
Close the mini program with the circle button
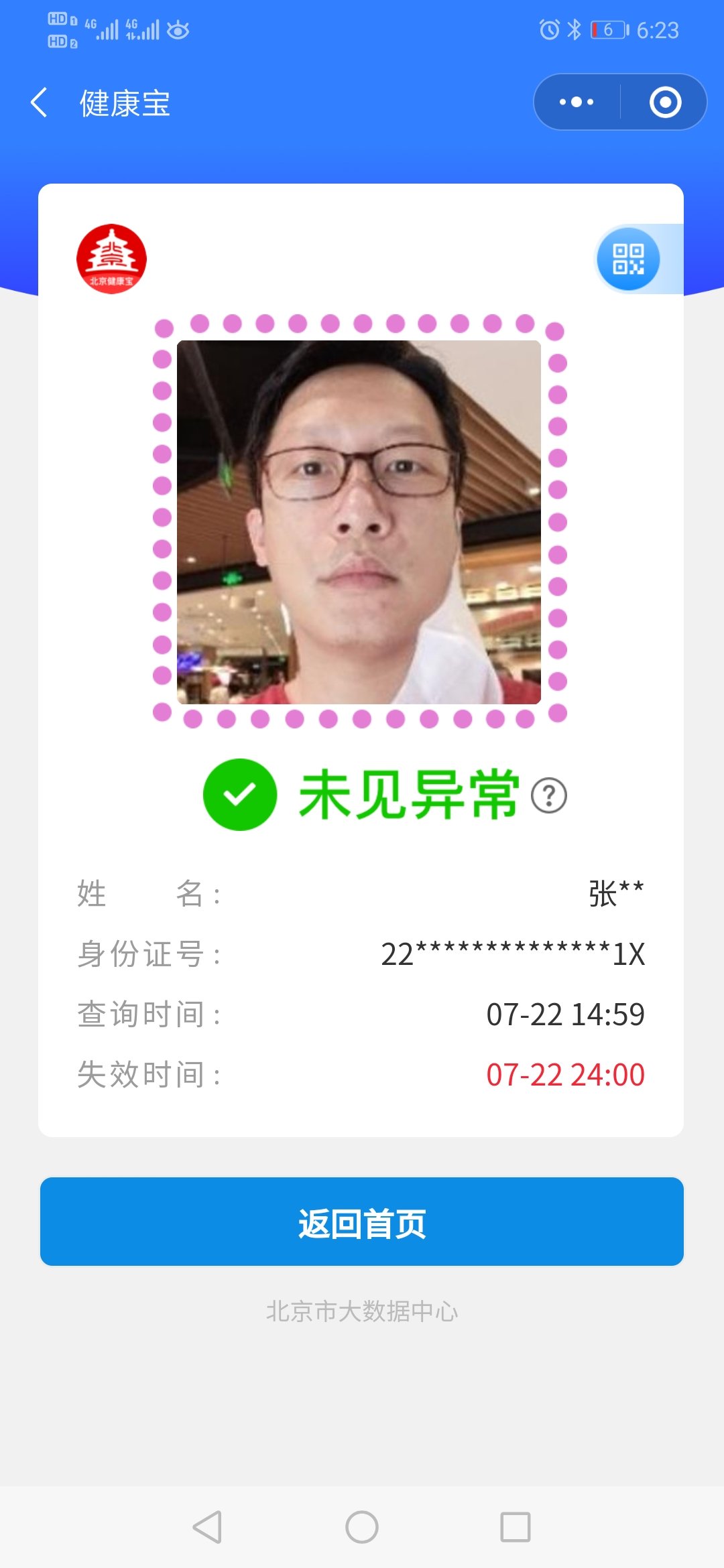pos(665,103)
